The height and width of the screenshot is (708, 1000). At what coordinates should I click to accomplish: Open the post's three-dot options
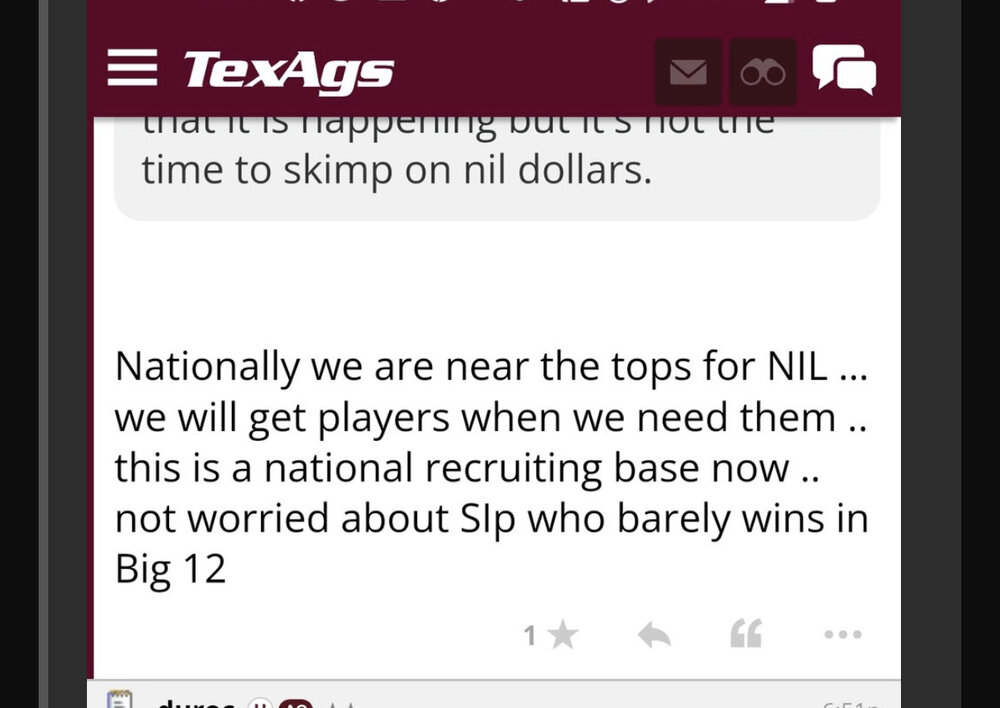tap(843, 634)
